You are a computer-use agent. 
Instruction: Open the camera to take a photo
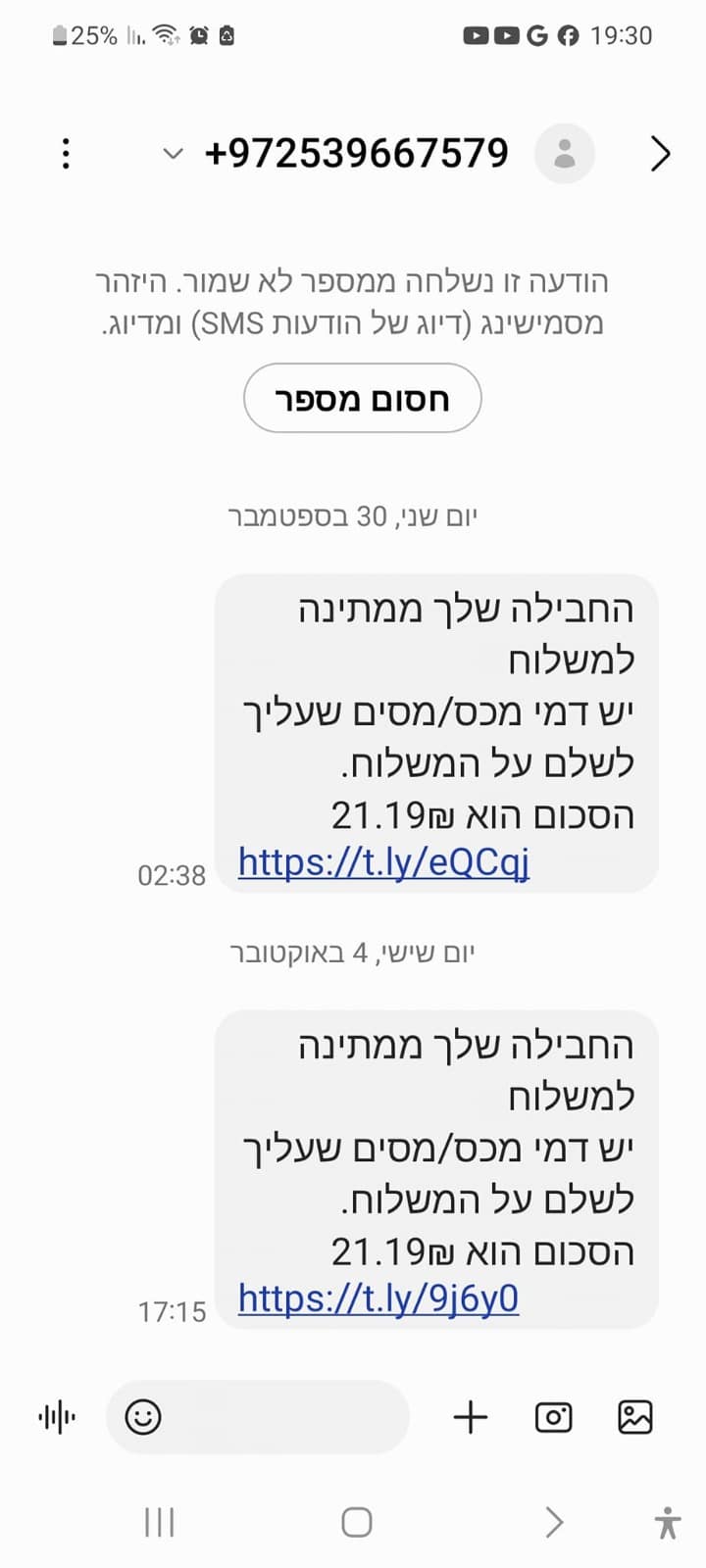553,1417
